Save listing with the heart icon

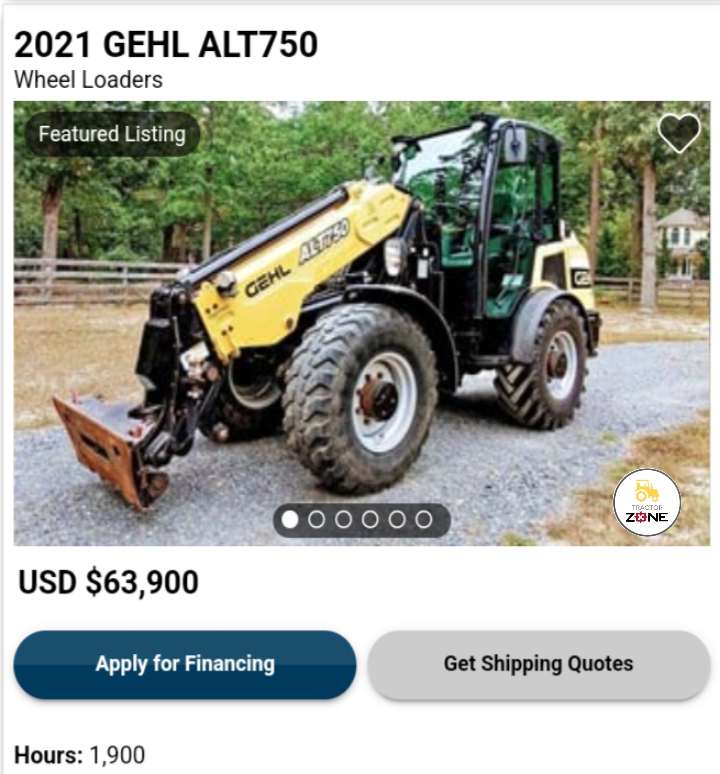click(x=679, y=133)
